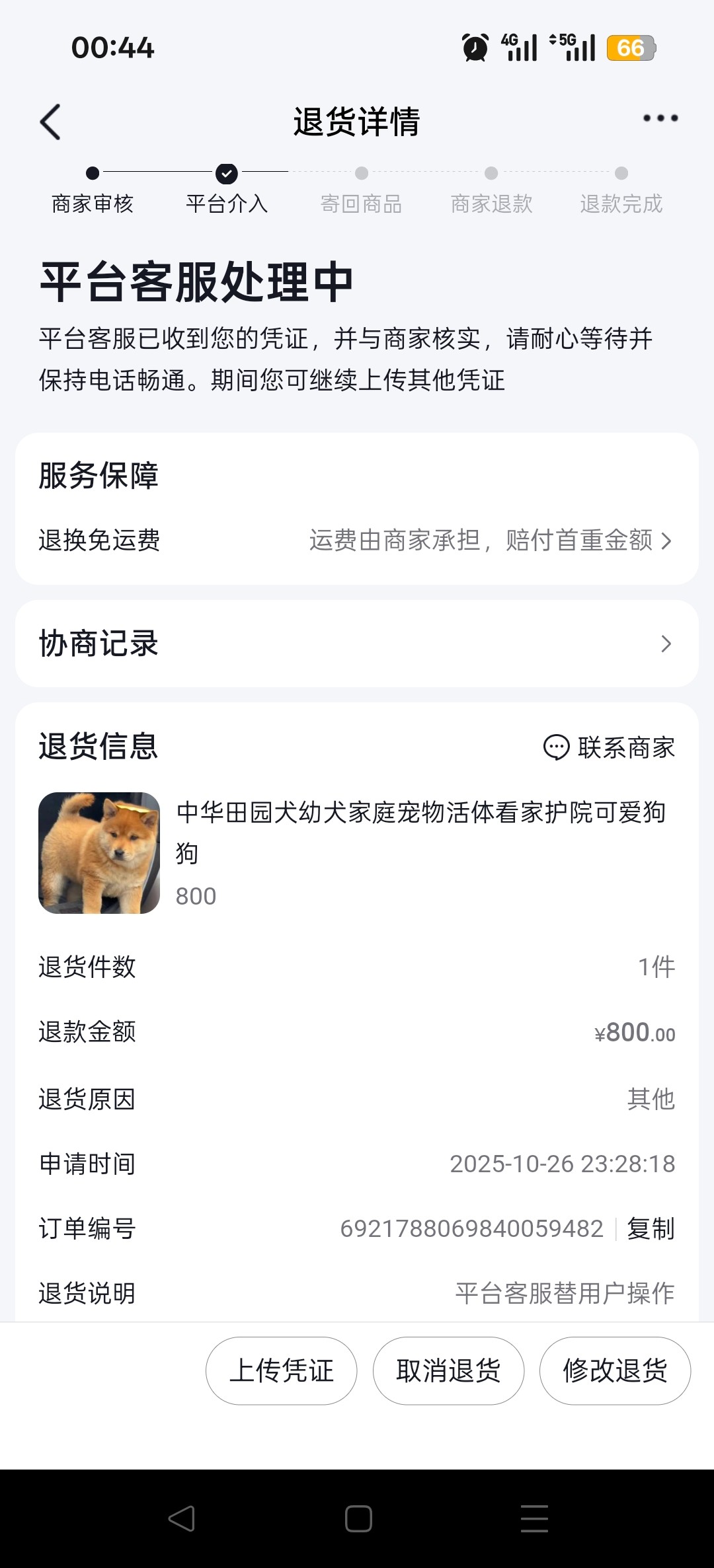Go back from the 退货详情 page
The width and height of the screenshot is (714, 1568).
50,122
